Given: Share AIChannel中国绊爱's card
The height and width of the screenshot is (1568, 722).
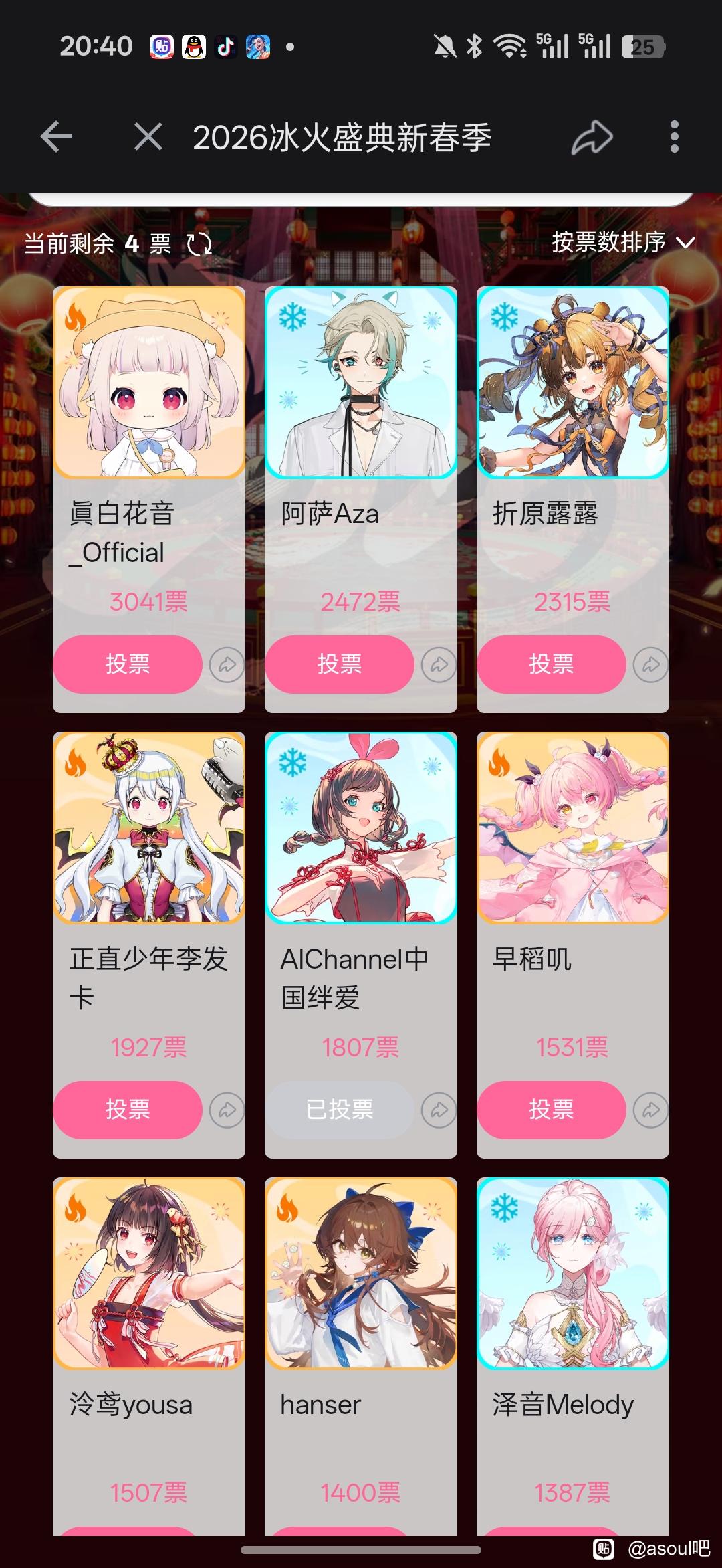Looking at the screenshot, I should coord(439,1110).
